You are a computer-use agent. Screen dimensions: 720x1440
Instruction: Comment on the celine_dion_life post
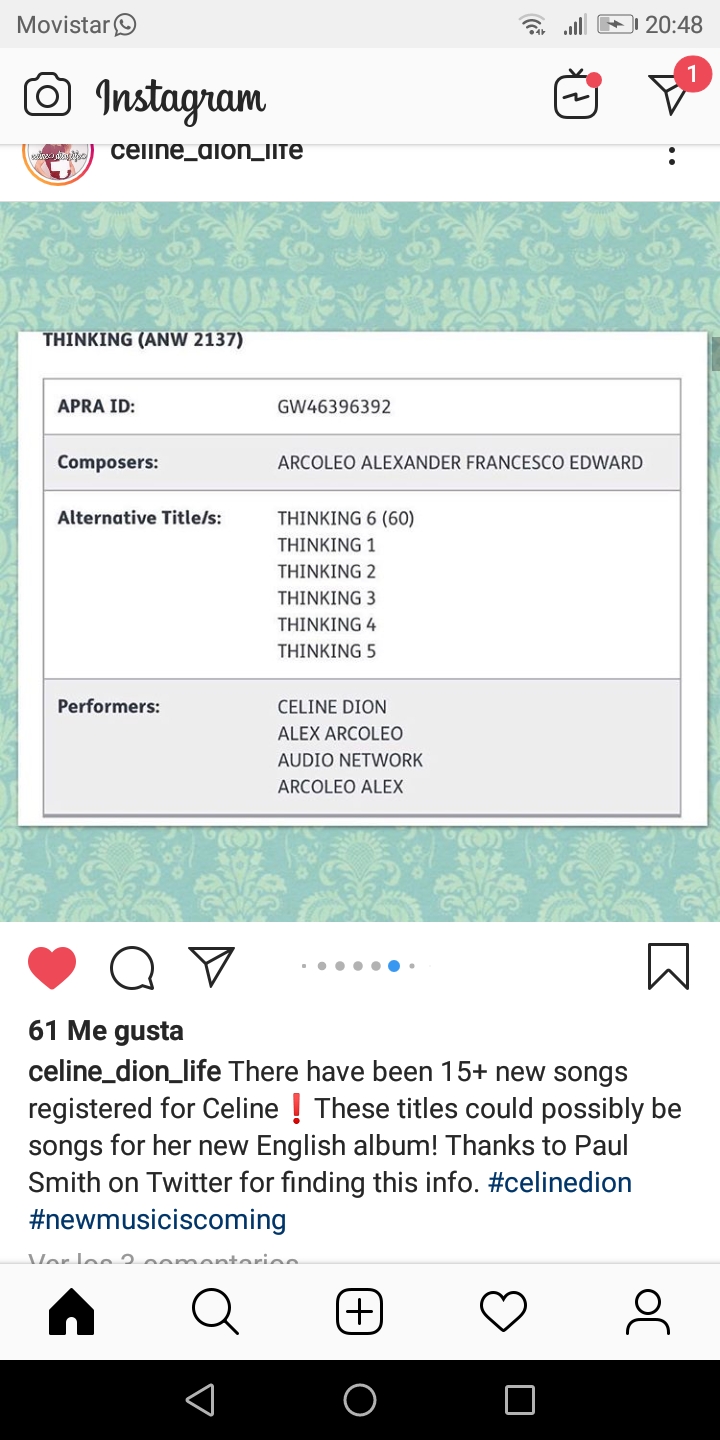132,967
